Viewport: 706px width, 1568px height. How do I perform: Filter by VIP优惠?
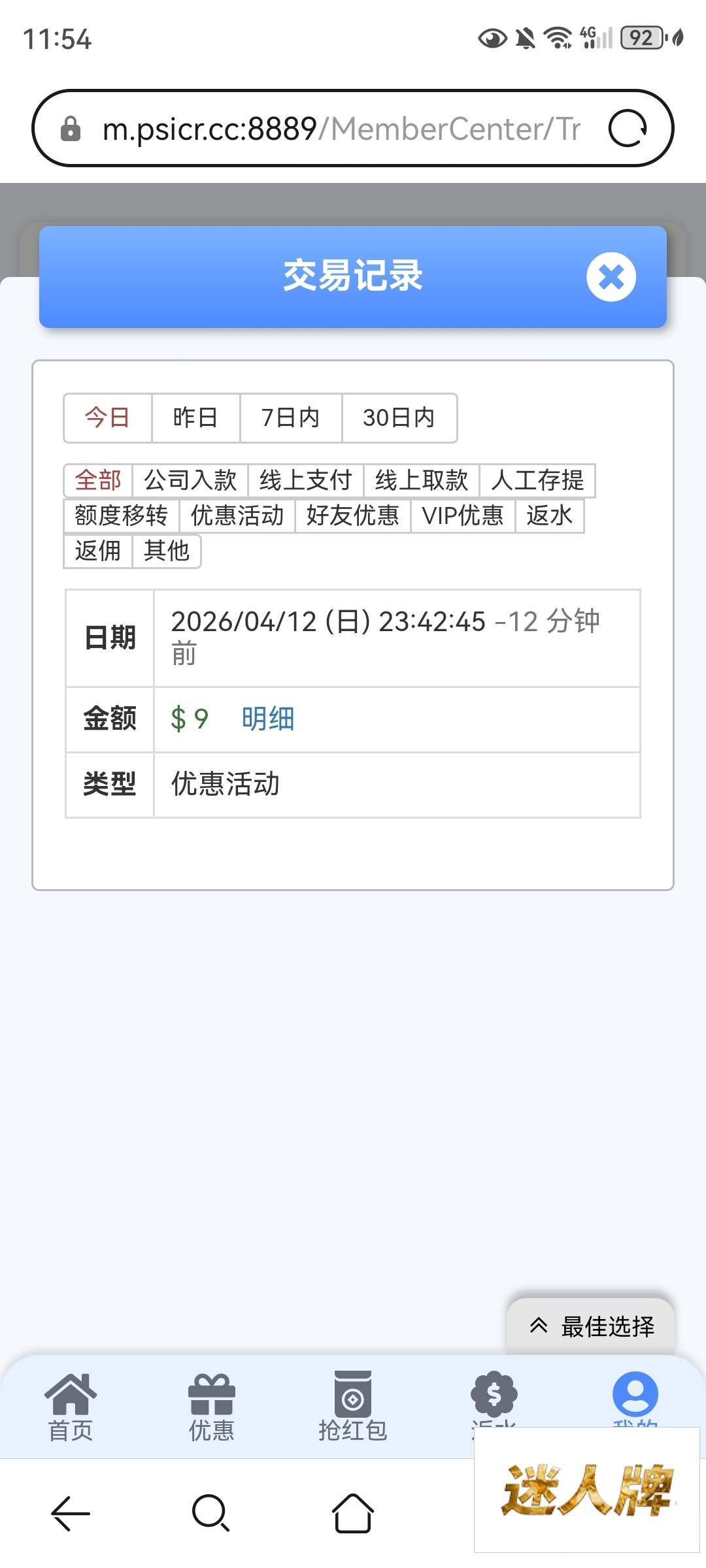pos(463,515)
